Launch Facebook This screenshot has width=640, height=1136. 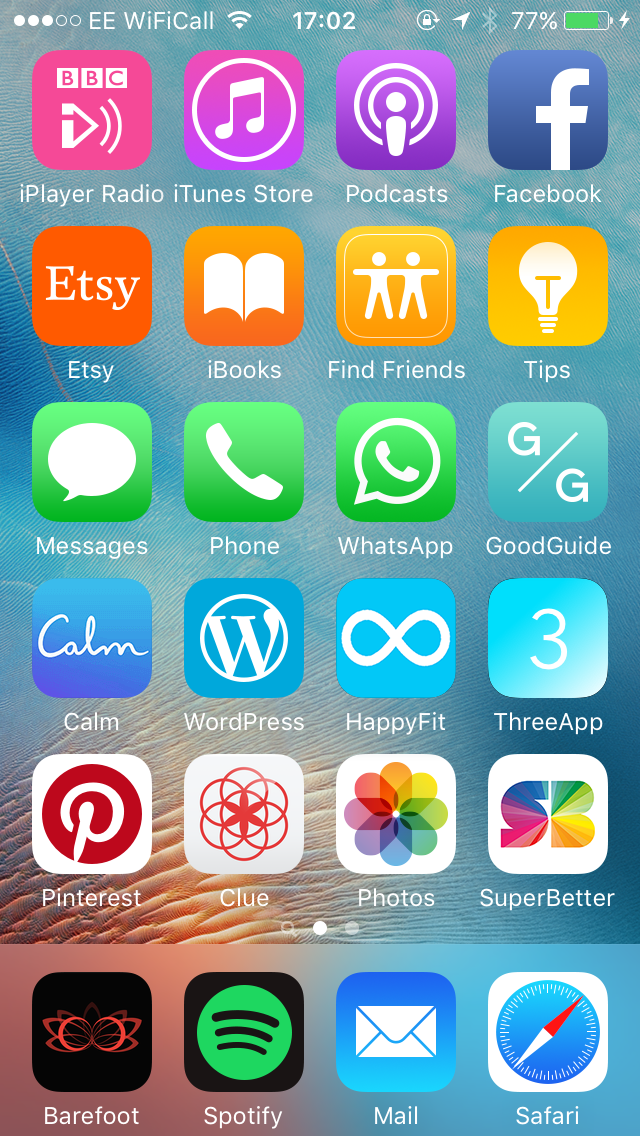pyautogui.click(x=548, y=110)
